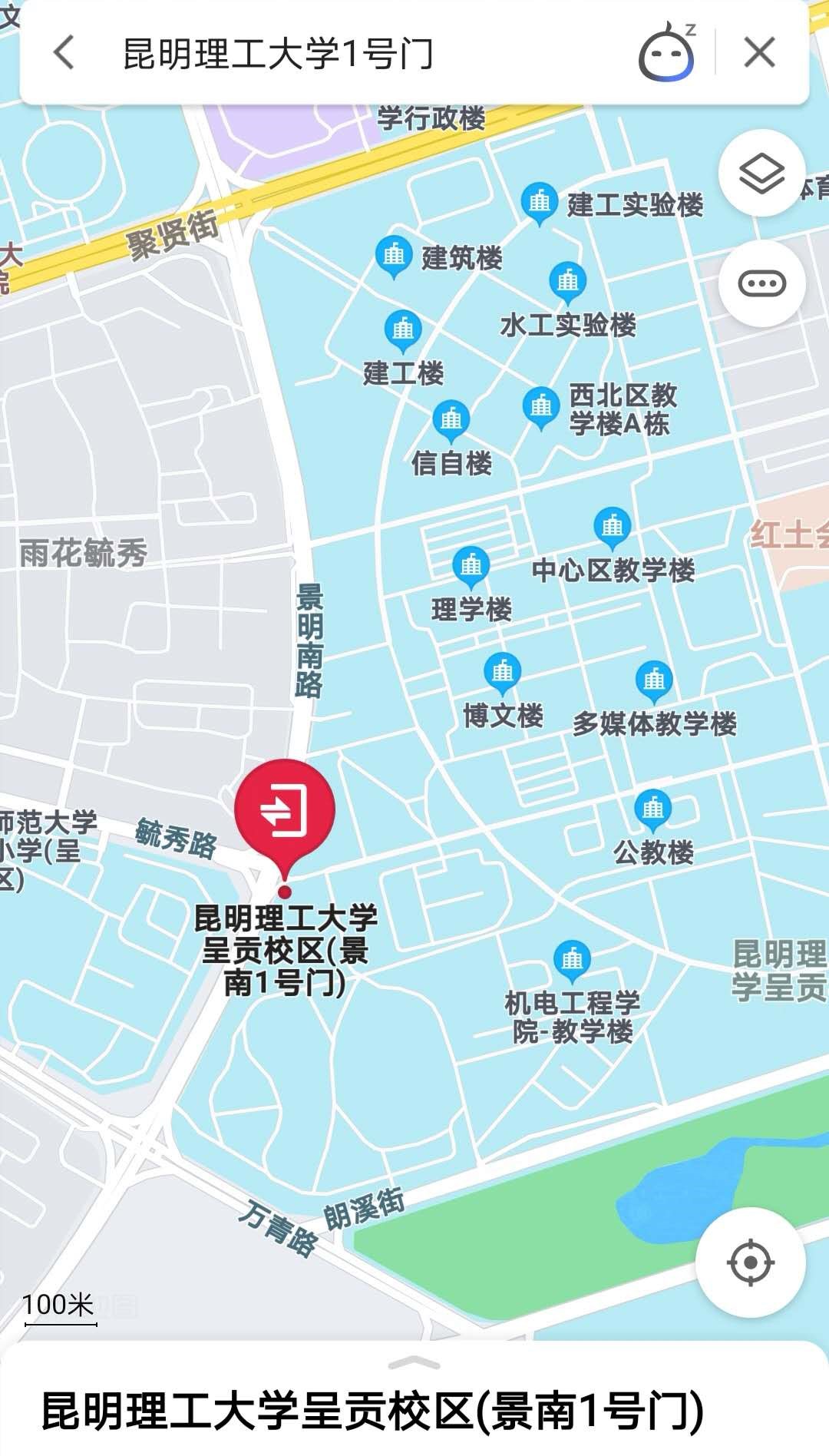Select the 建工实验楼 map marker
Viewport: 829px width, 1456px height.
pyautogui.click(x=539, y=201)
